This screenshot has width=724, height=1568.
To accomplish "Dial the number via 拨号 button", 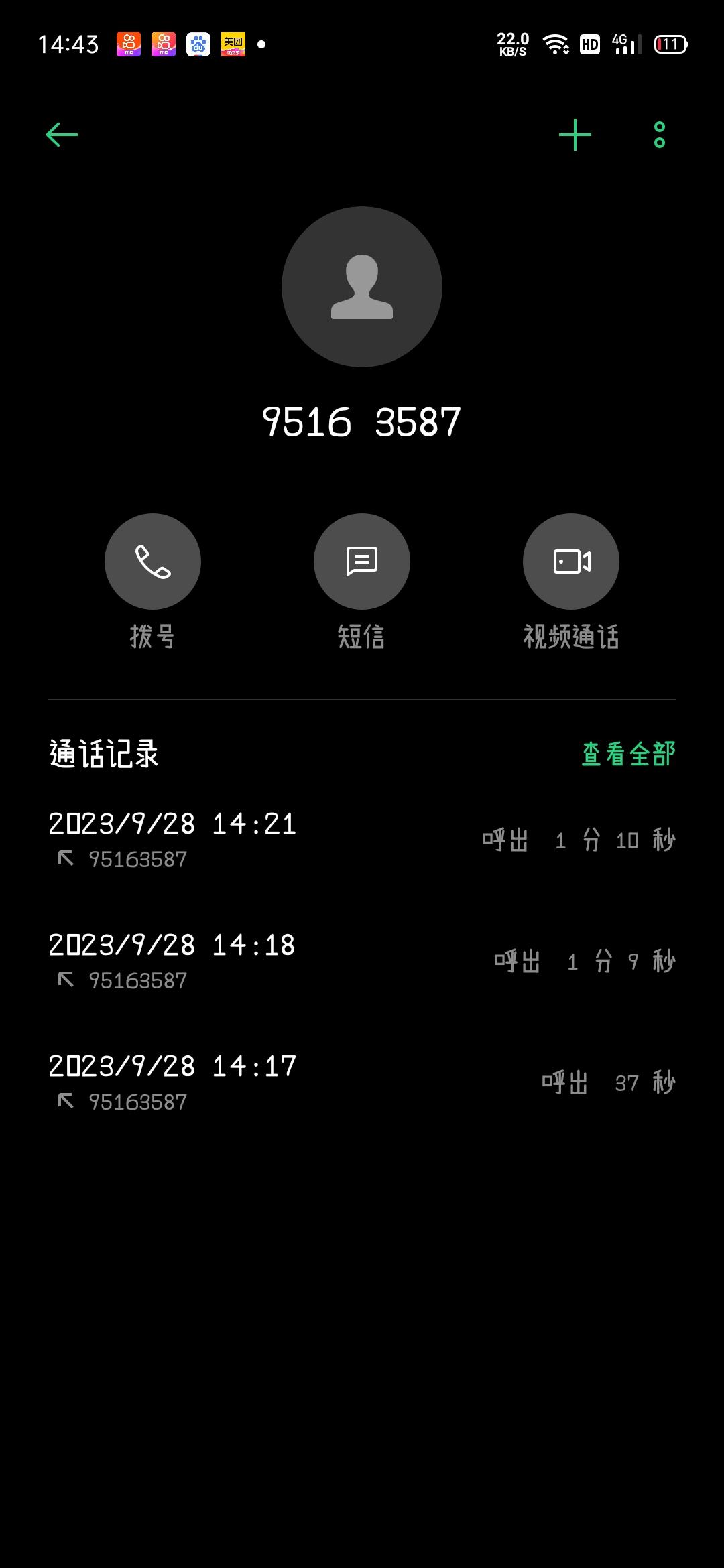I will point(153,562).
